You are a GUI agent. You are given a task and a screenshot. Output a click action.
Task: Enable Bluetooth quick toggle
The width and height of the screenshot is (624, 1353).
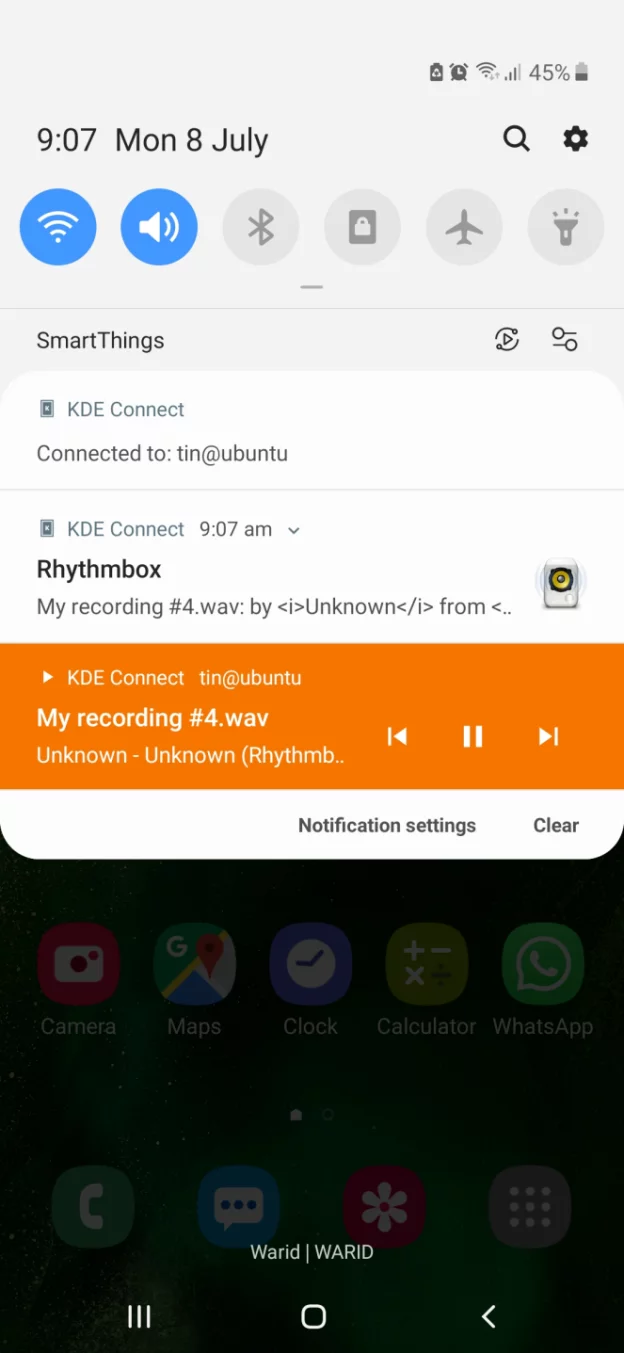click(261, 228)
